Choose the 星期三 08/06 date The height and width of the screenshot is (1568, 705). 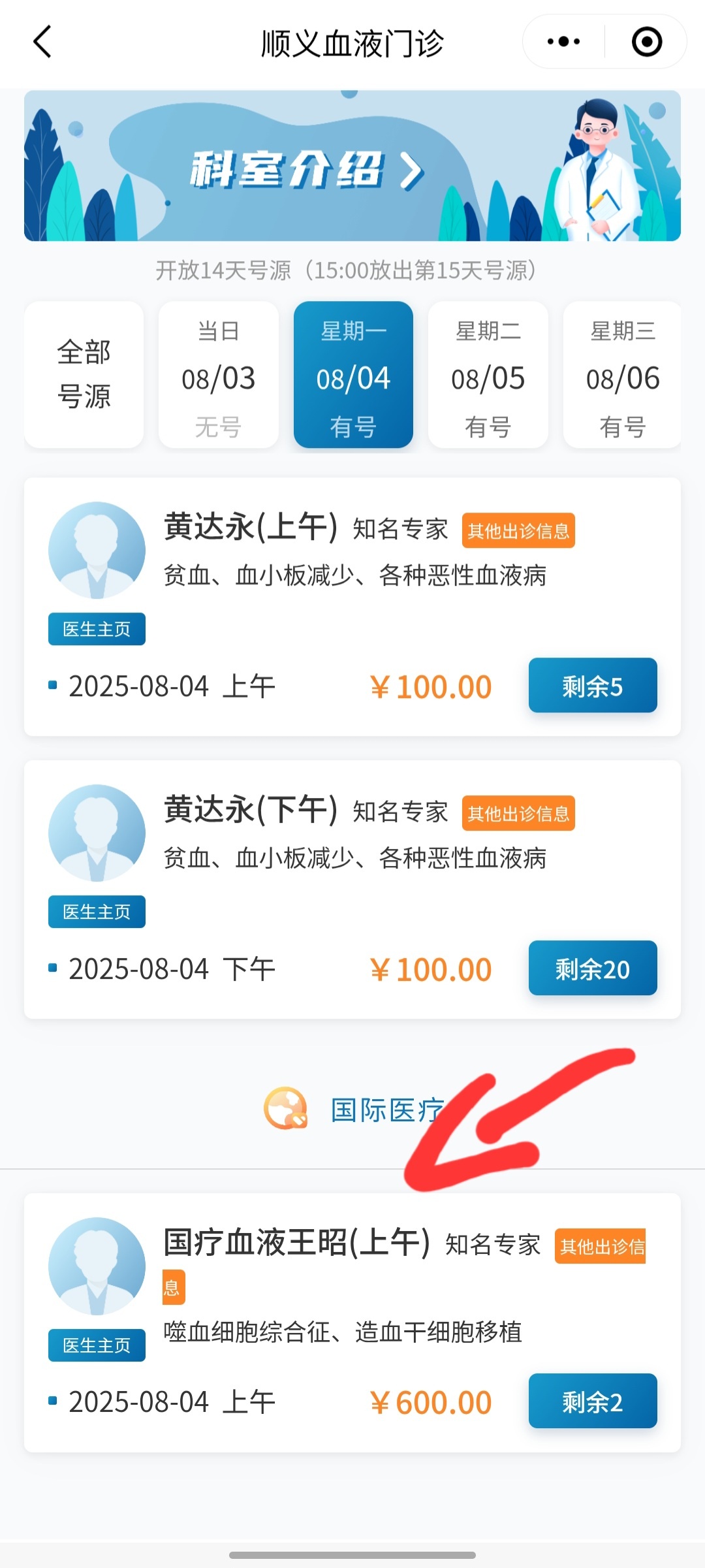tap(623, 374)
